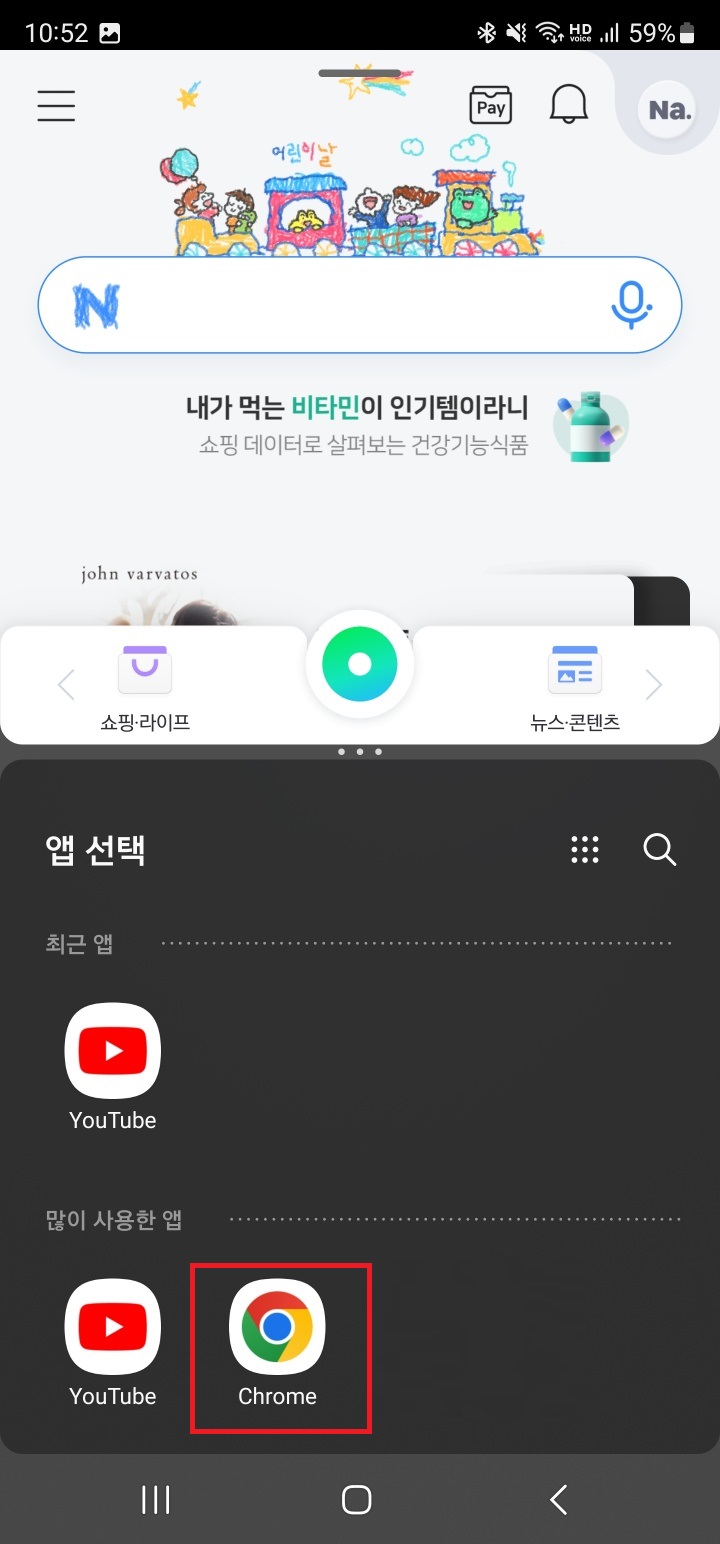This screenshot has height=1544, width=720.
Task: Open the app grid view in 앱 선택
Action: coord(584,850)
